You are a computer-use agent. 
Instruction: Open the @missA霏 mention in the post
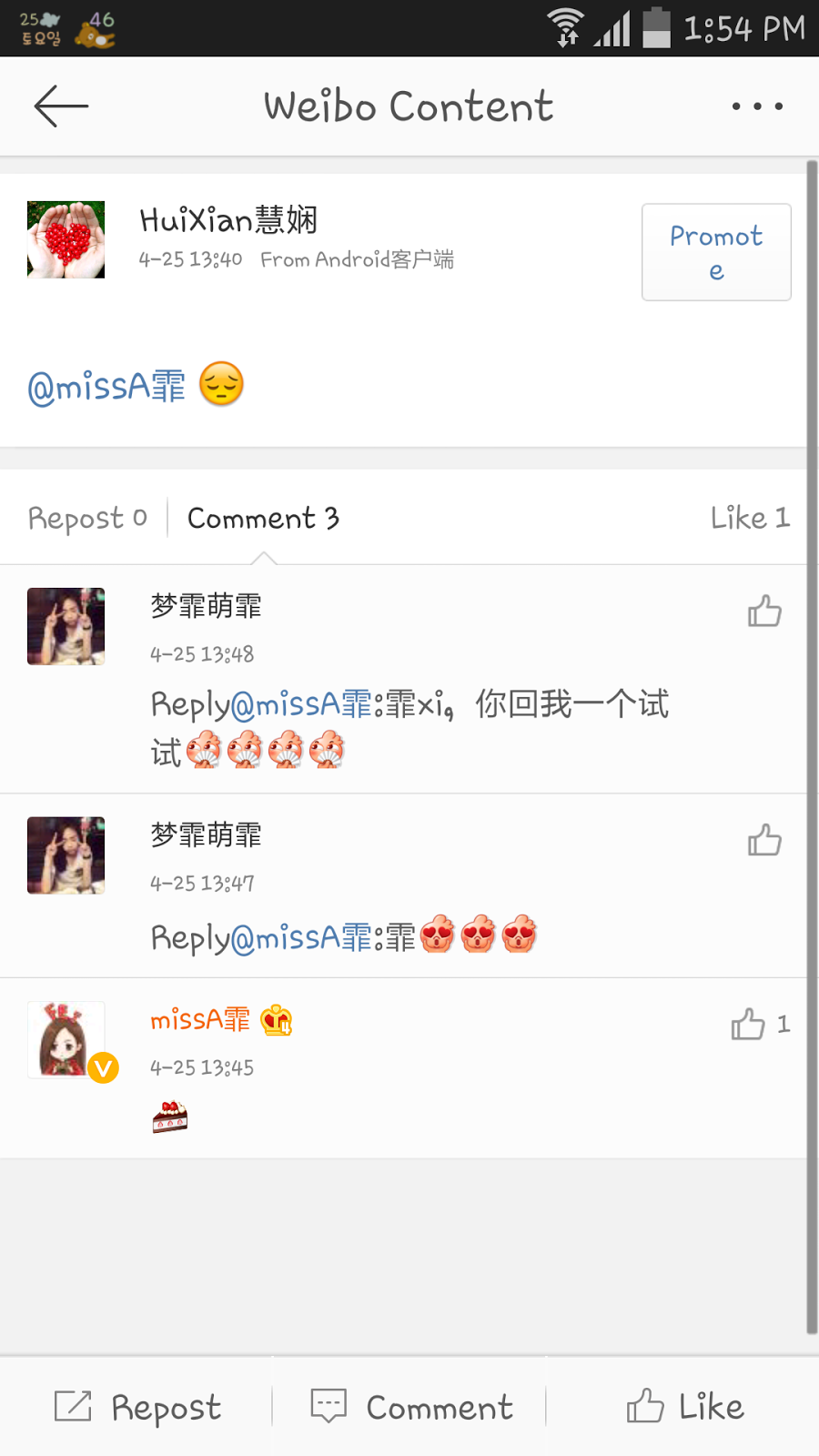point(106,387)
